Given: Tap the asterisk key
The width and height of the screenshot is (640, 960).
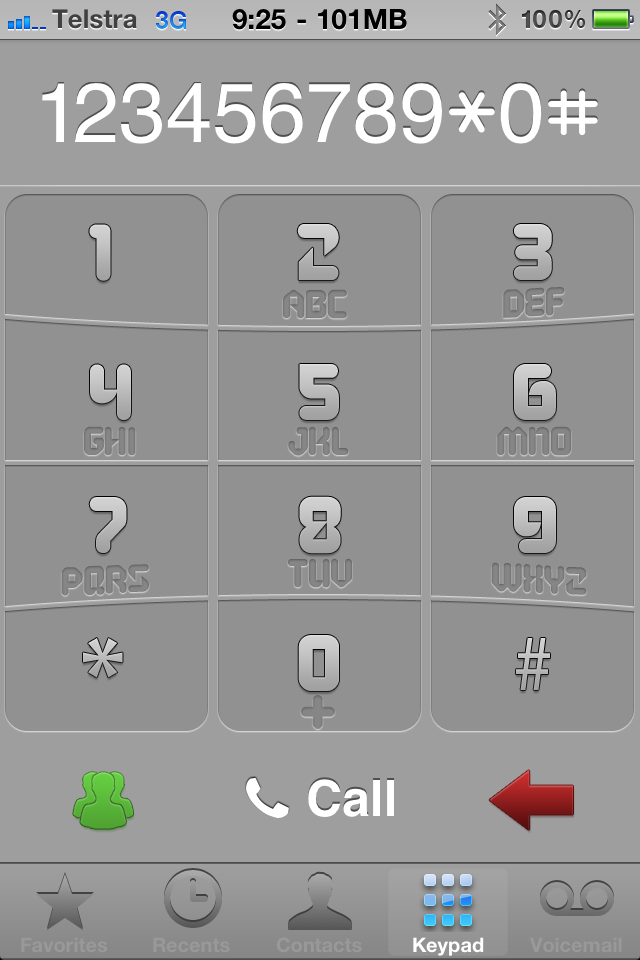Looking at the screenshot, I should 106,664.
